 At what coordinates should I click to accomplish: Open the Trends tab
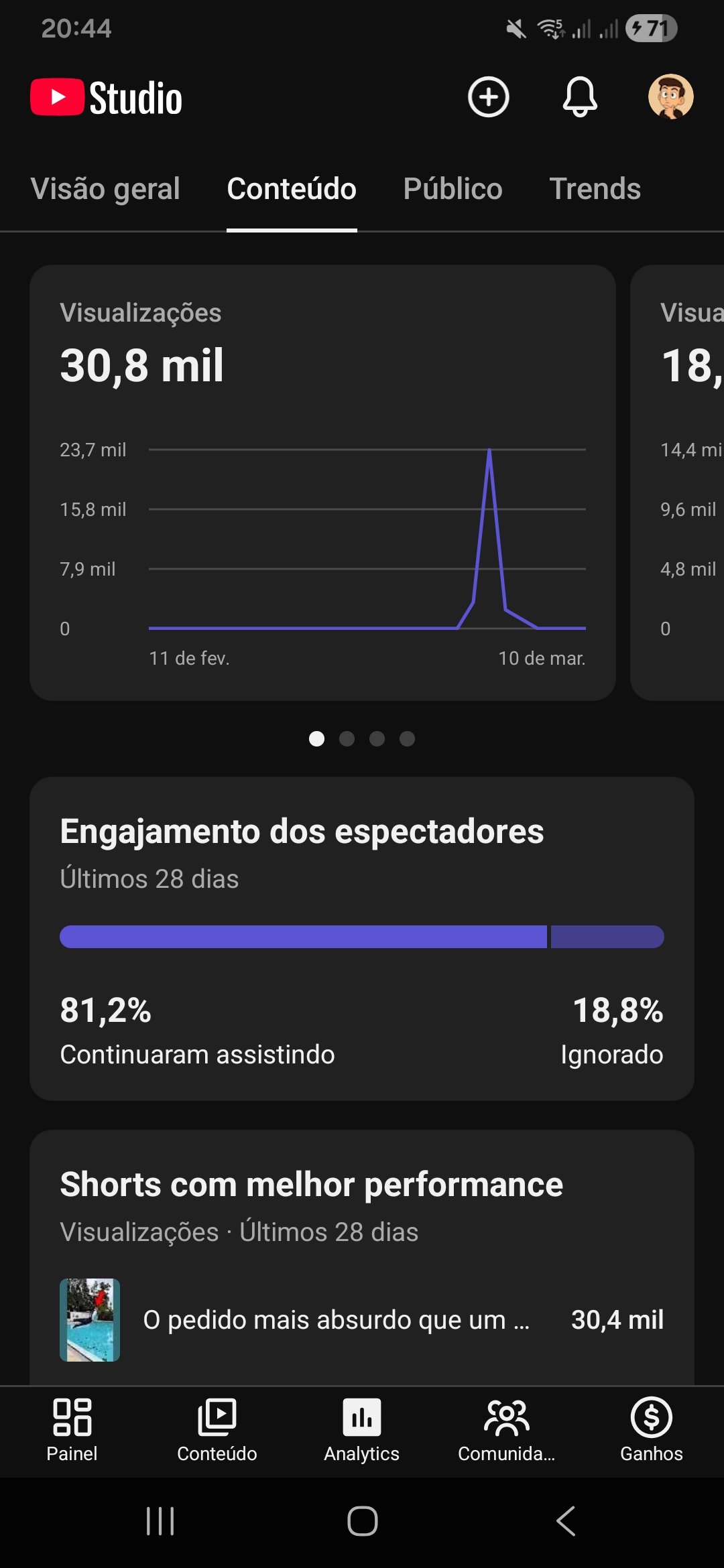(x=595, y=189)
